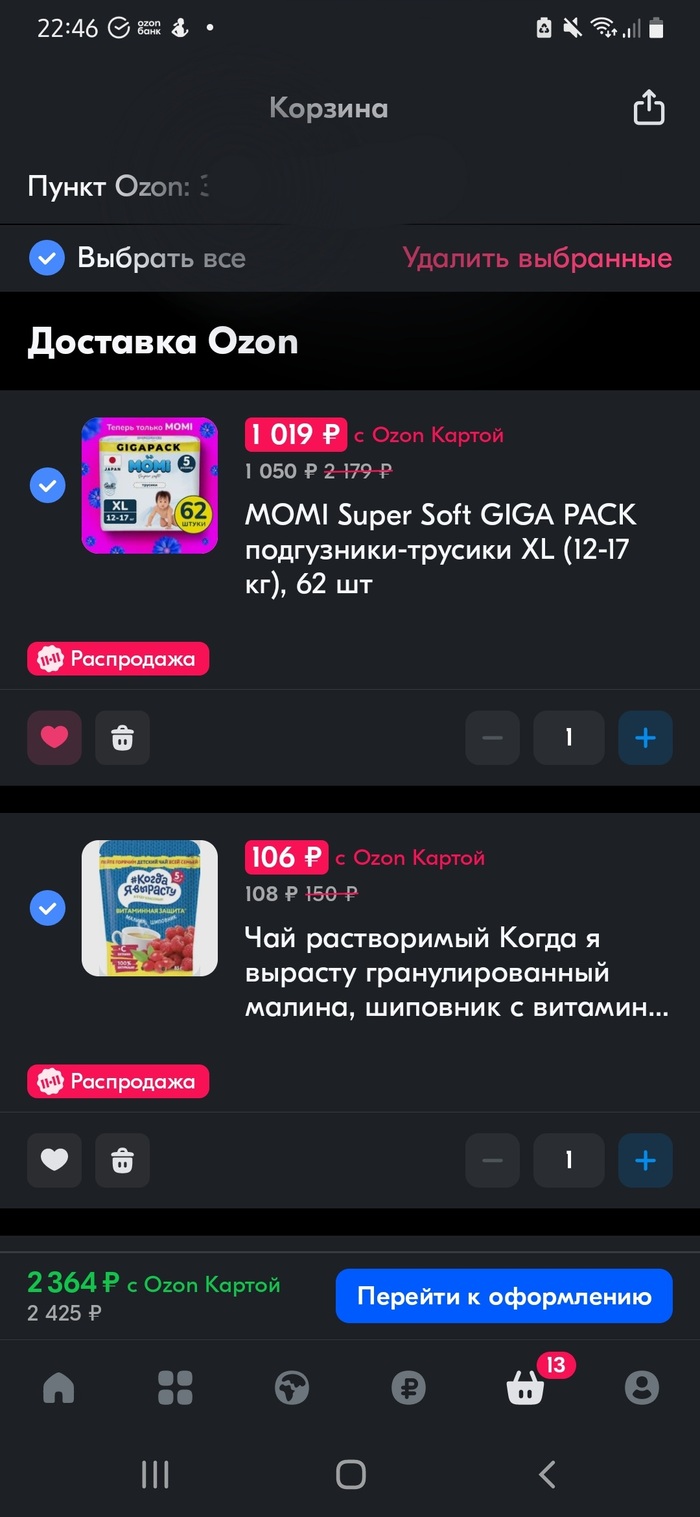Open the MOMI Super Soft GIGA PACK product
The image size is (700, 1517).
(x=440, y=549)
